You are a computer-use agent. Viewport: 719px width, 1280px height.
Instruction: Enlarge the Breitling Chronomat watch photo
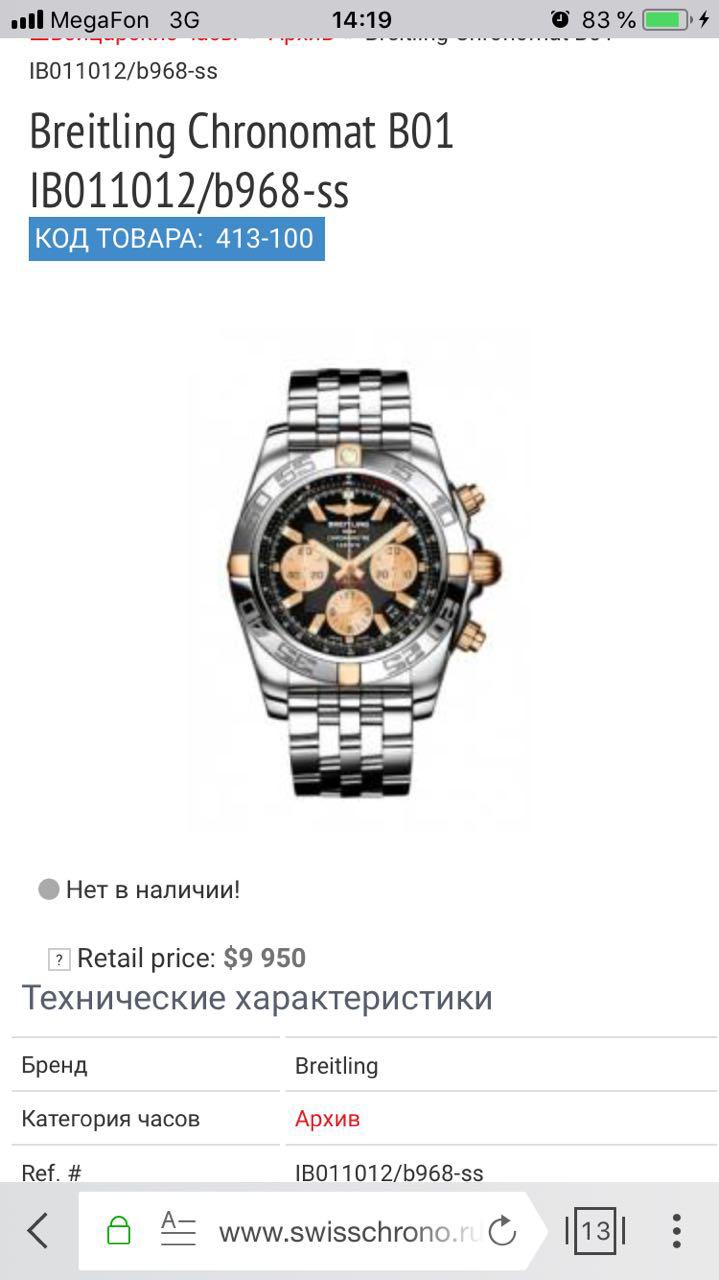tap(359, 580)
